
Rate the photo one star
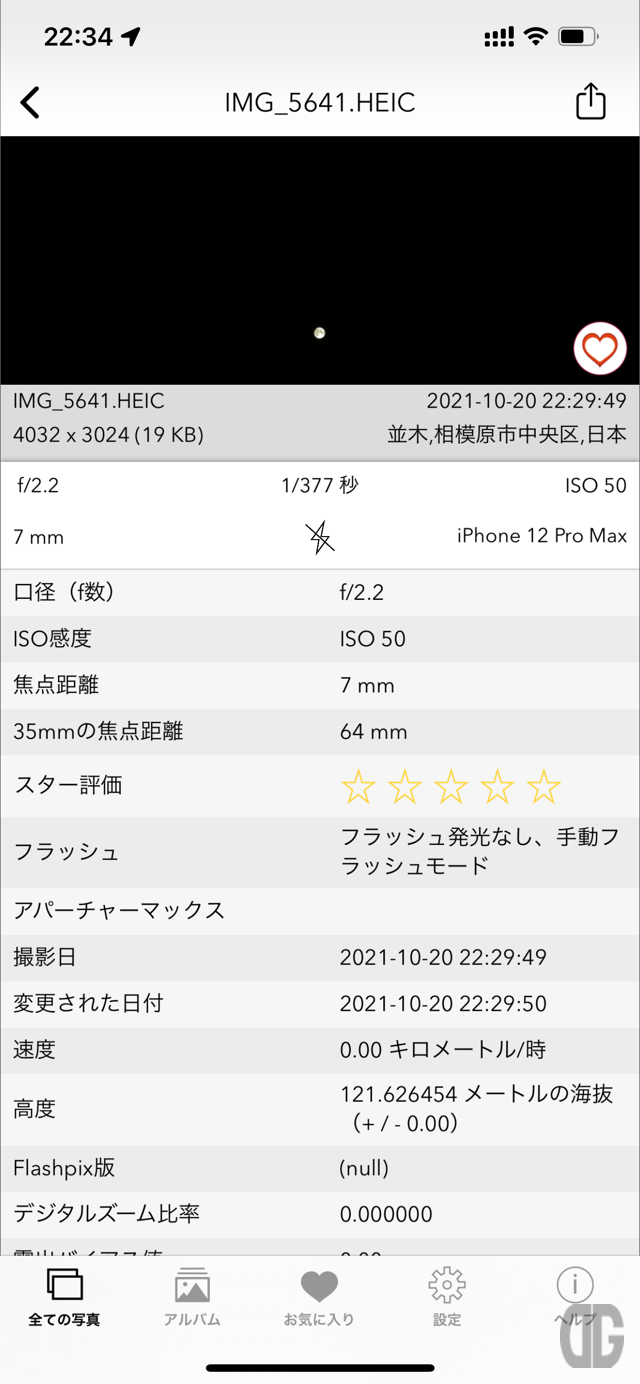pos(358,787)
